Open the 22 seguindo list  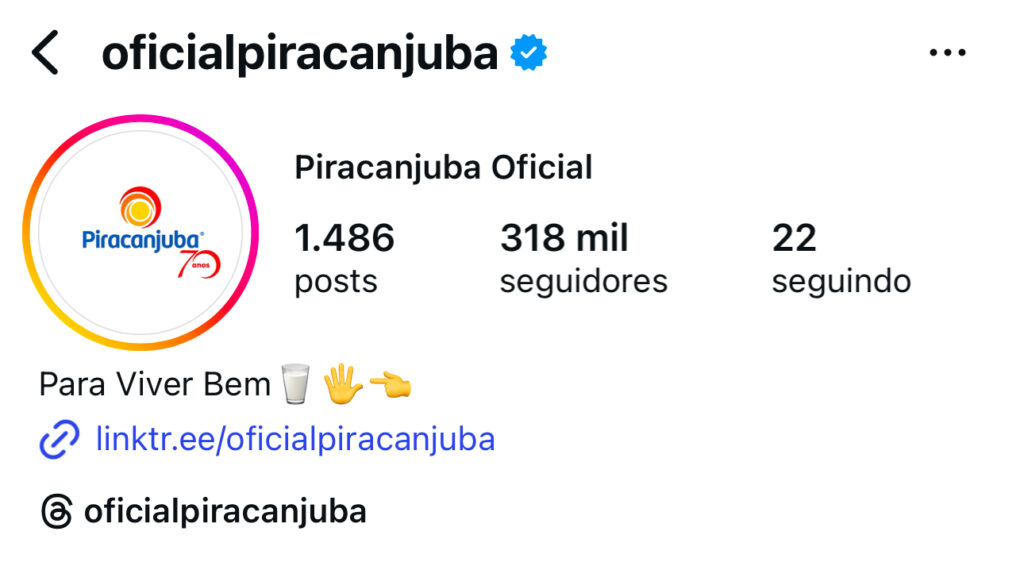[840, 258]
